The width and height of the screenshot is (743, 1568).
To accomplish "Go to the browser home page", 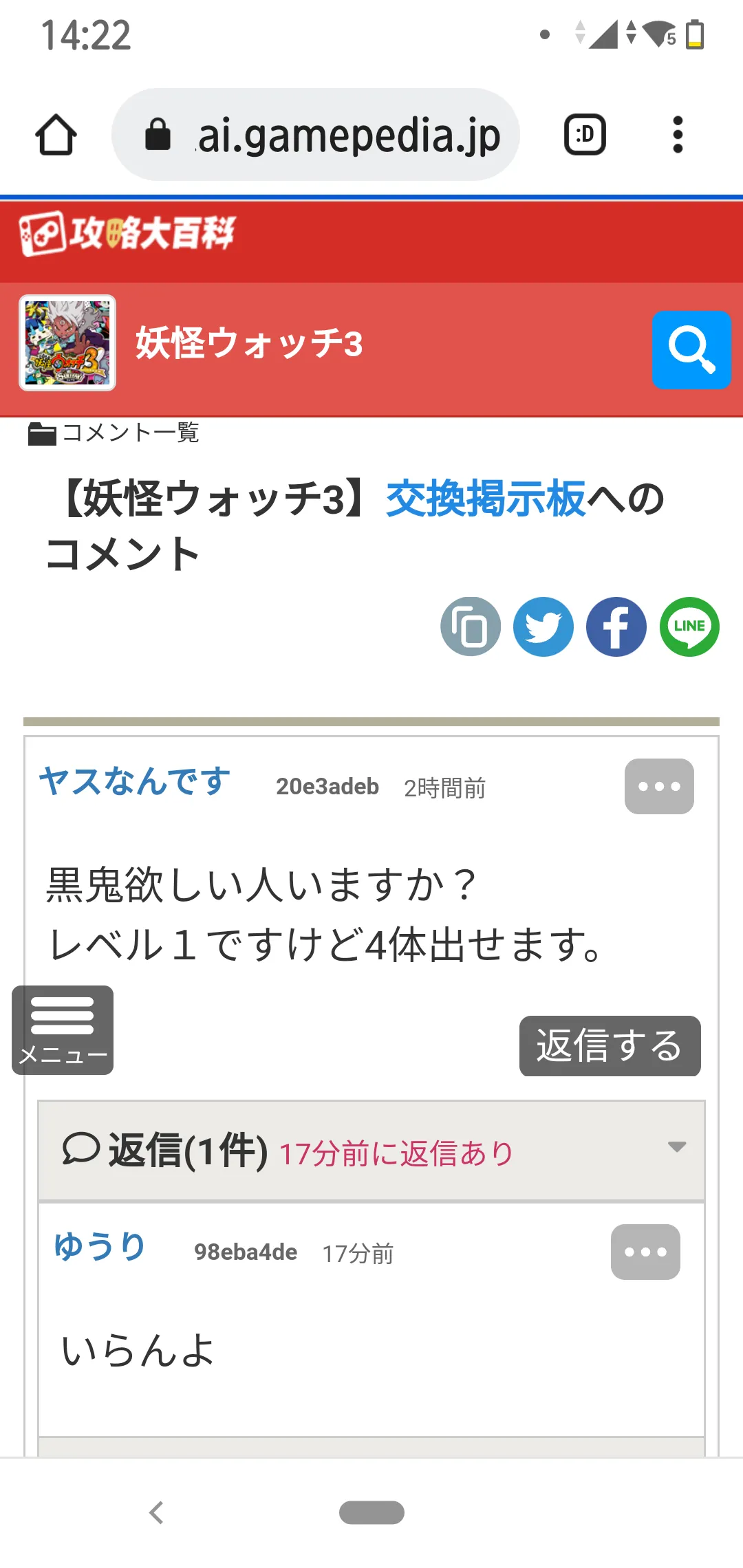I will click(56, 135).
